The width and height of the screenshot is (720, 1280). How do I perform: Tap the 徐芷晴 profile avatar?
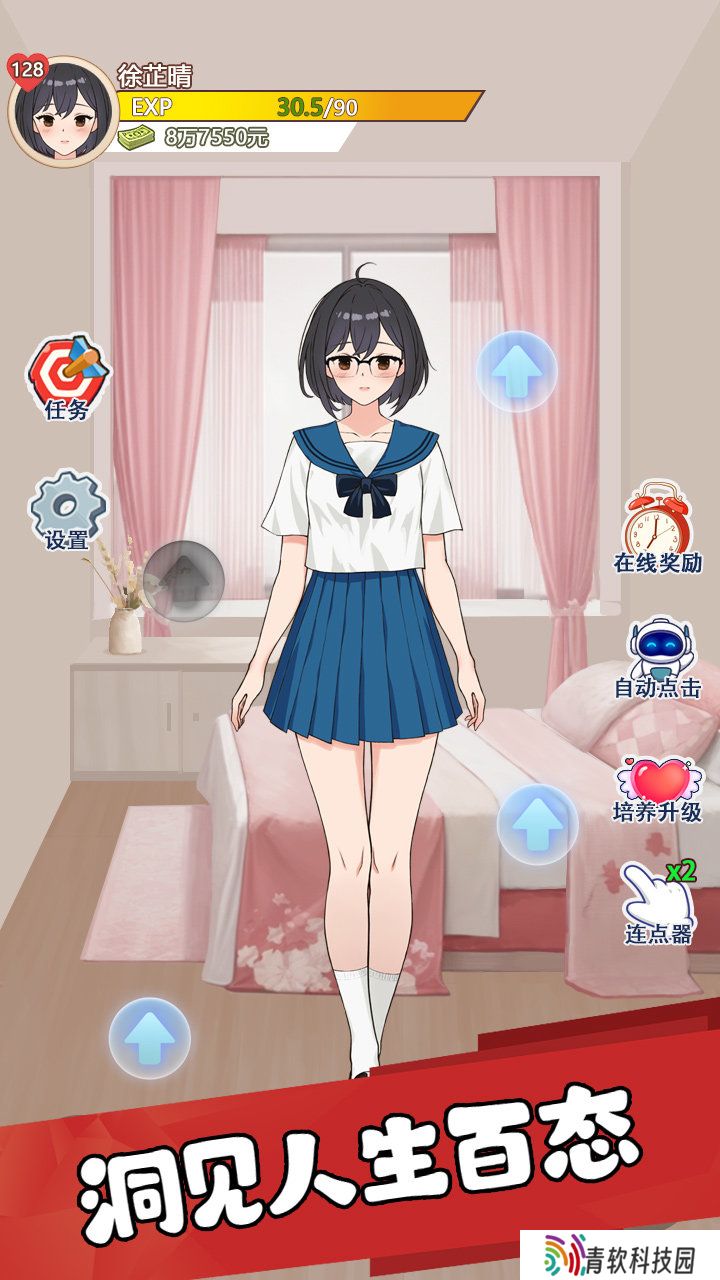(62, 112)
